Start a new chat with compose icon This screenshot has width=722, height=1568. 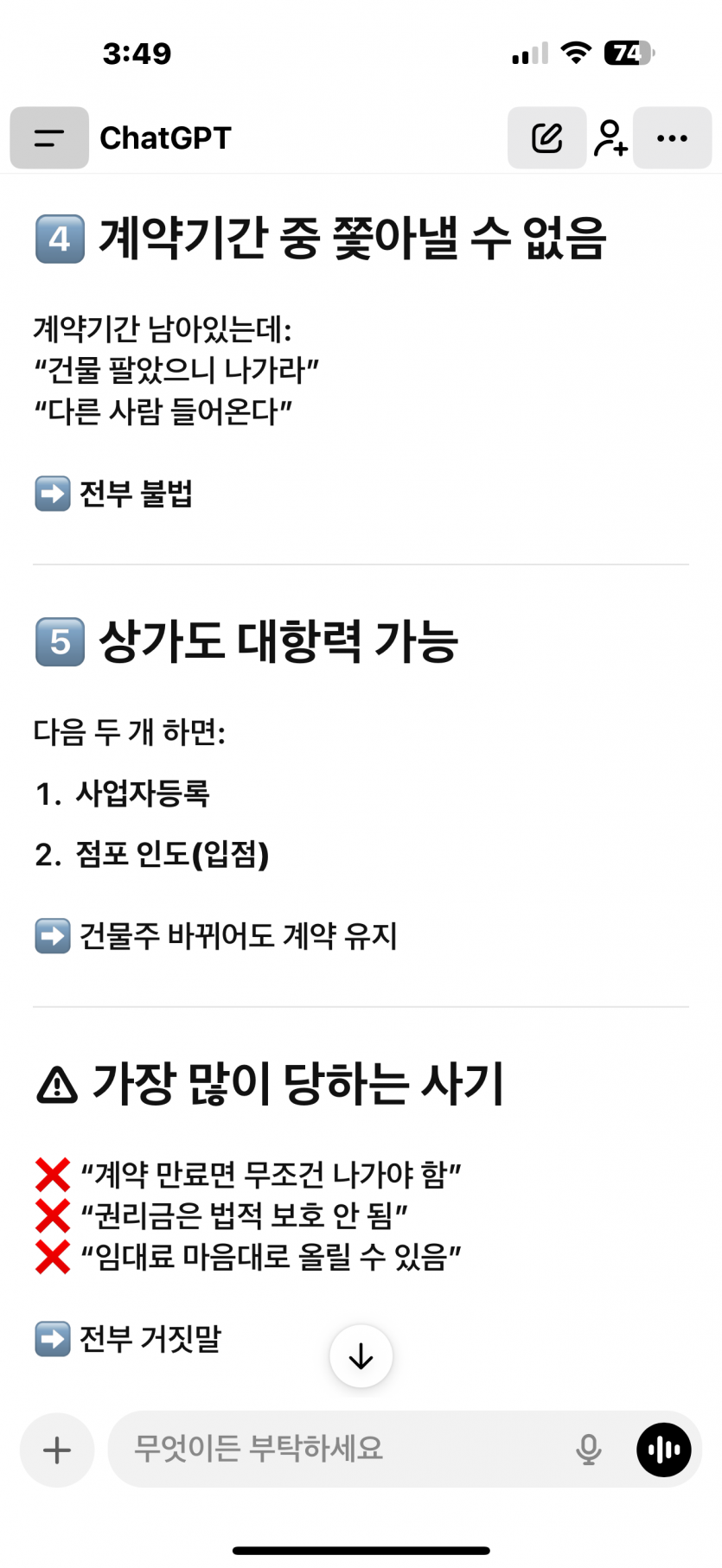pos(546,137)
